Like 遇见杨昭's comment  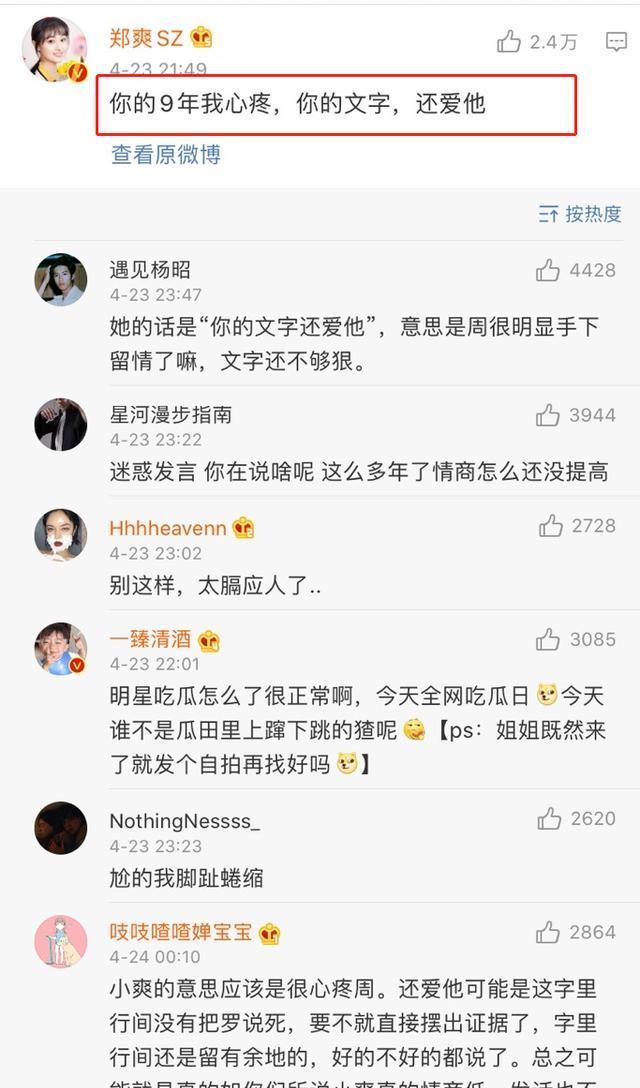tap(548, 270)
